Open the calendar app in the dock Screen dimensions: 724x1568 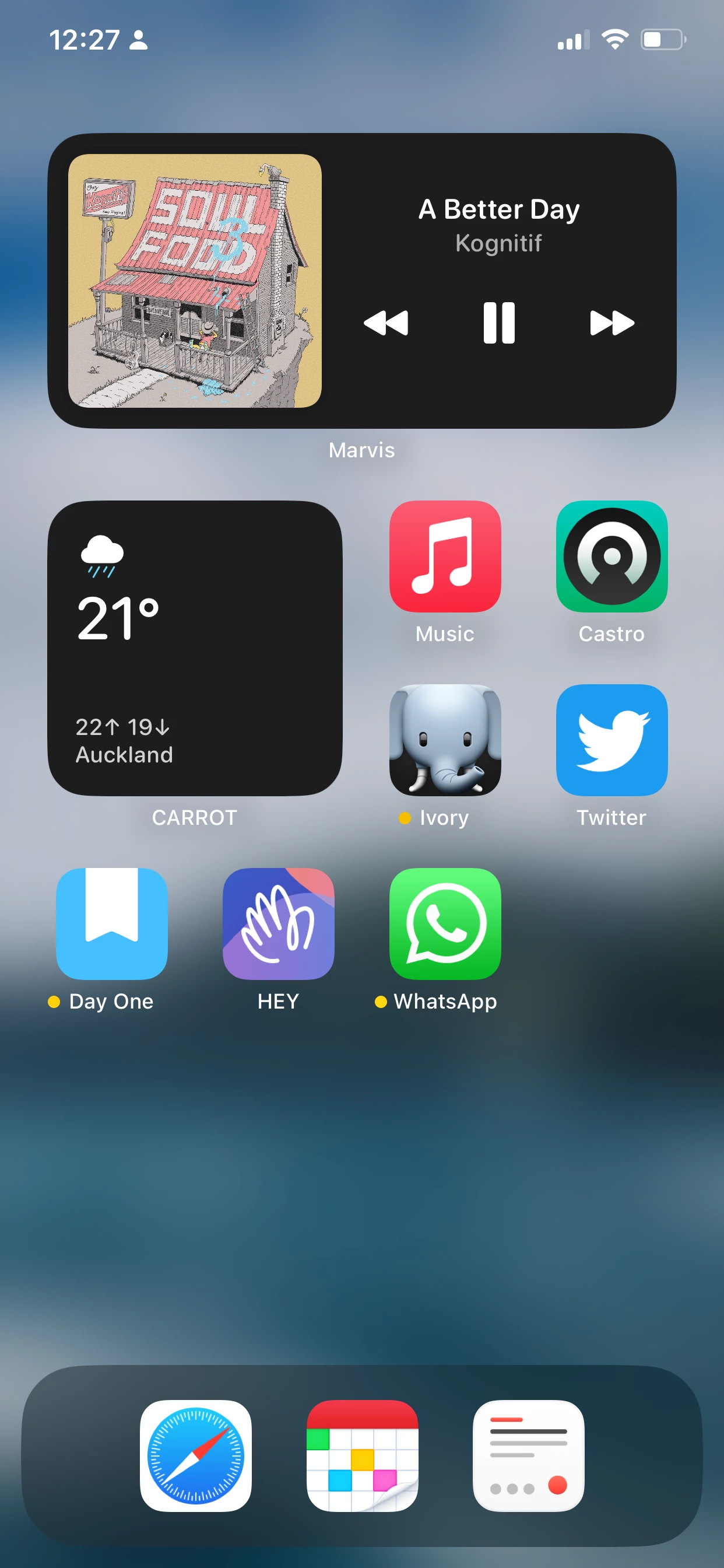(x=362, y=1456)
